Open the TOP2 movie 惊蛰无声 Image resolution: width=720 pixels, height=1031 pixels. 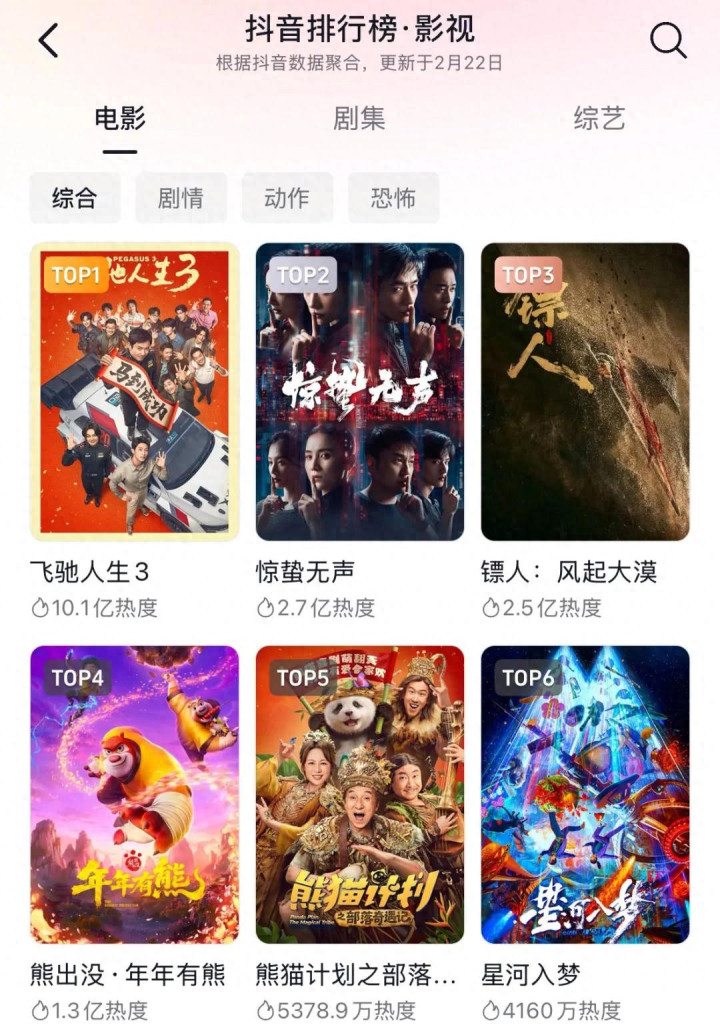(x=360, y=392)
